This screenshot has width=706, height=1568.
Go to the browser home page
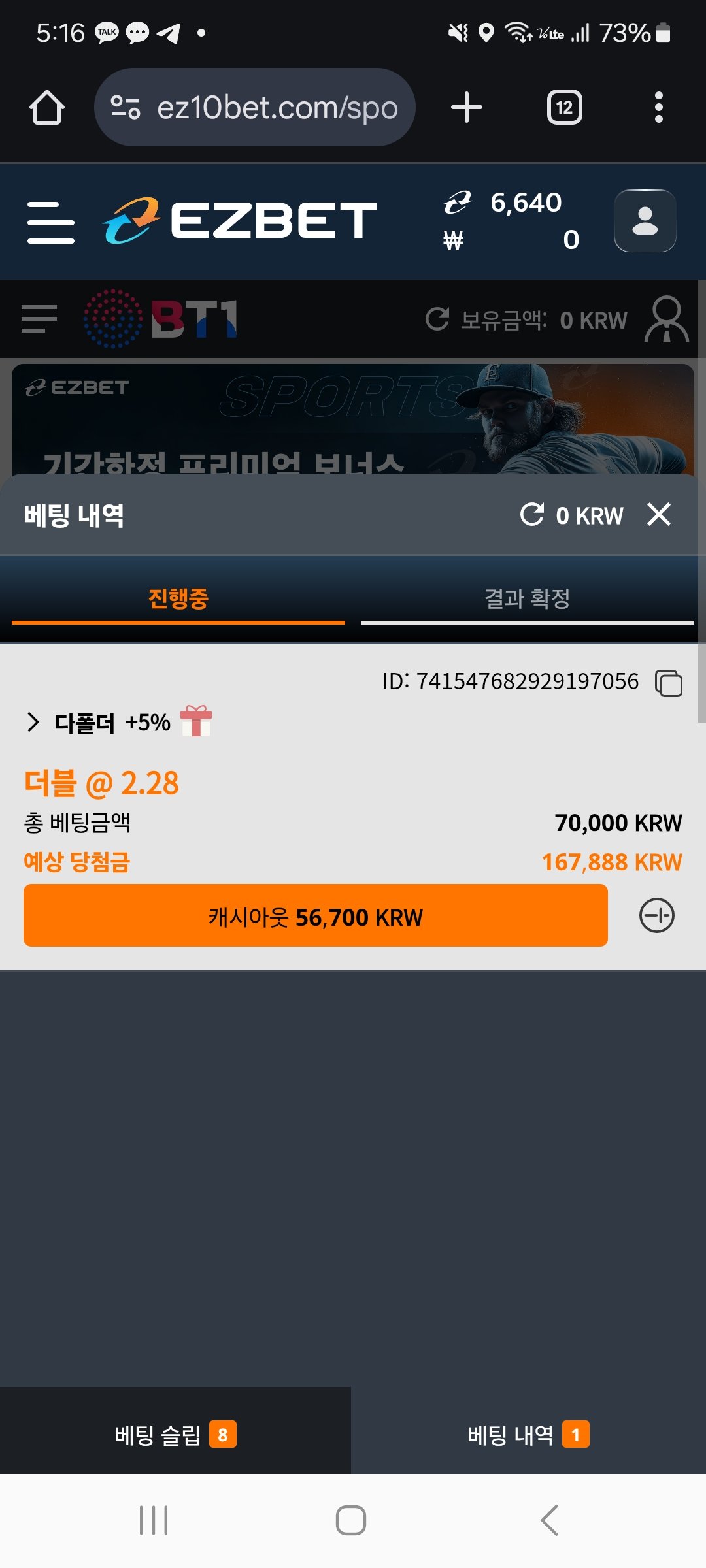(47, 108)
